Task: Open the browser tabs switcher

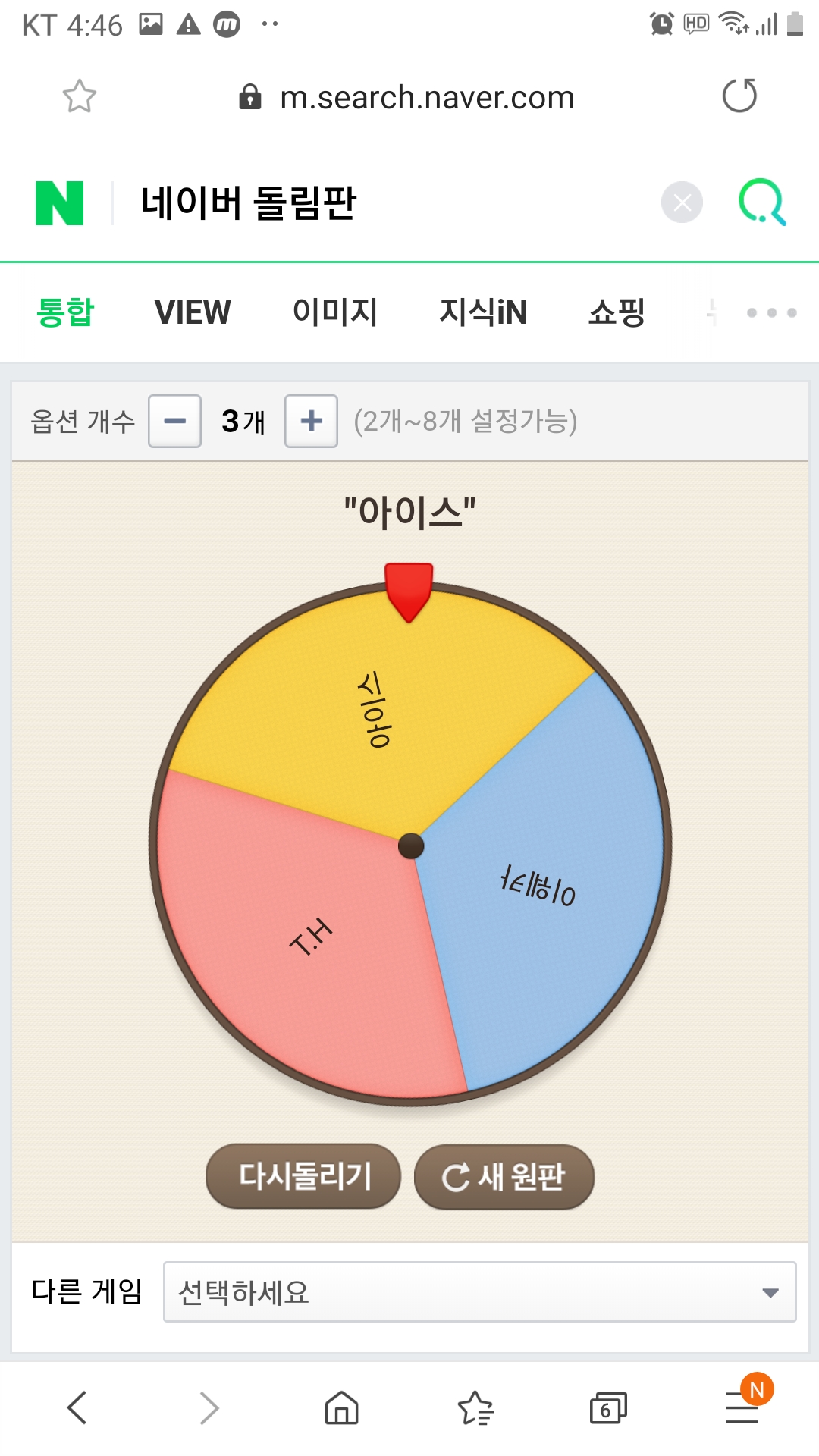Action: (x=608, y=1408)
